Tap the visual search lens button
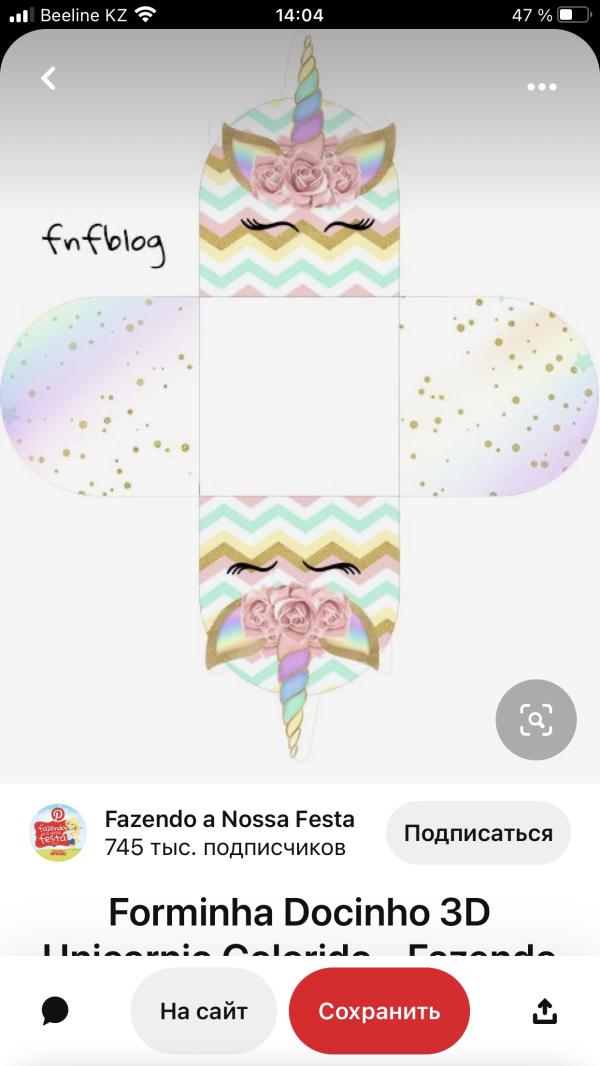This screenshot has height=1066, width=600. click(536, 719)
